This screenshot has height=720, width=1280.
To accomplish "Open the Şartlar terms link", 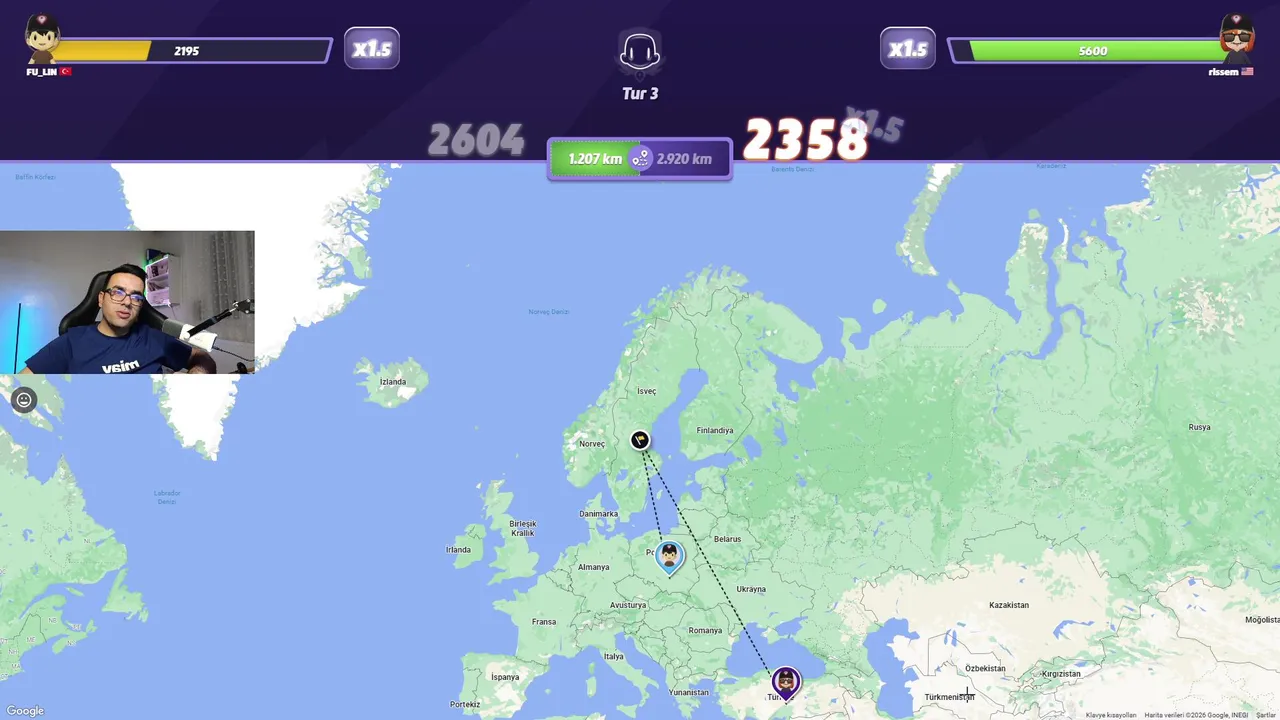I will 1267,715.
